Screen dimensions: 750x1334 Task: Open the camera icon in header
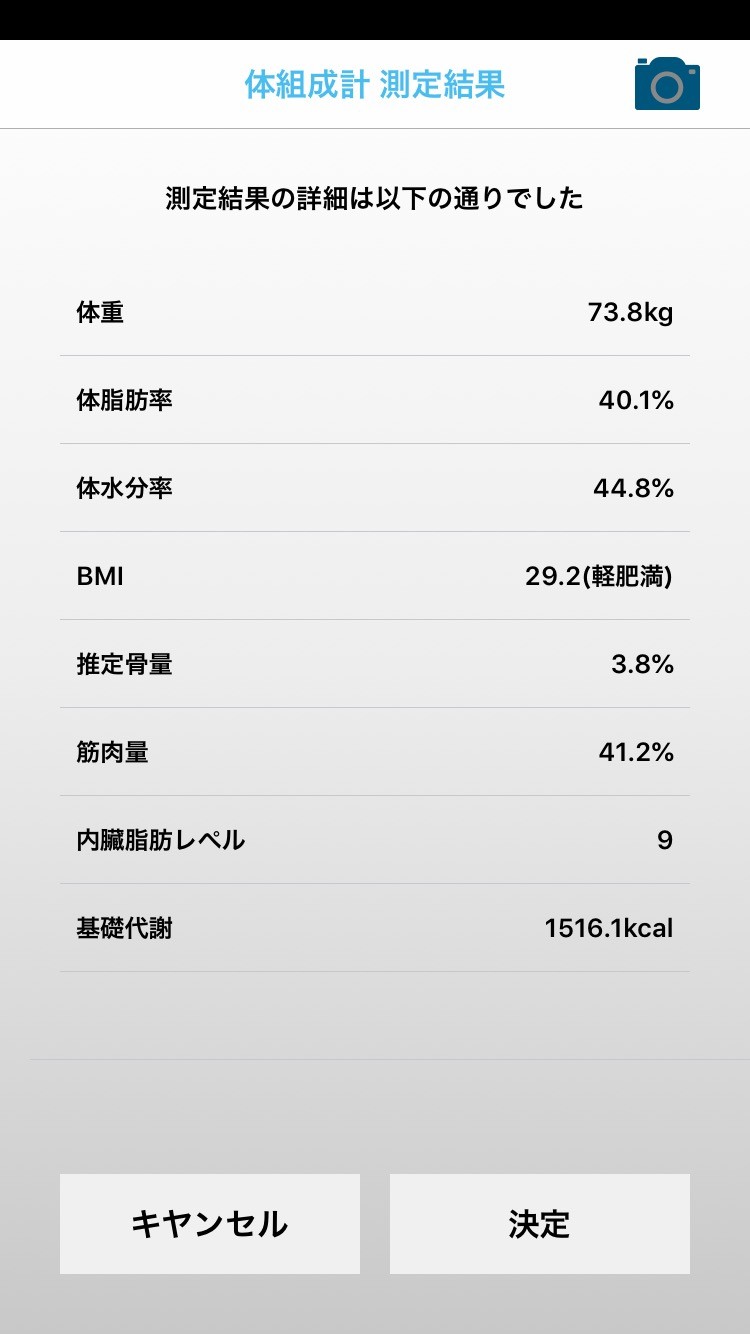(667, 84)
